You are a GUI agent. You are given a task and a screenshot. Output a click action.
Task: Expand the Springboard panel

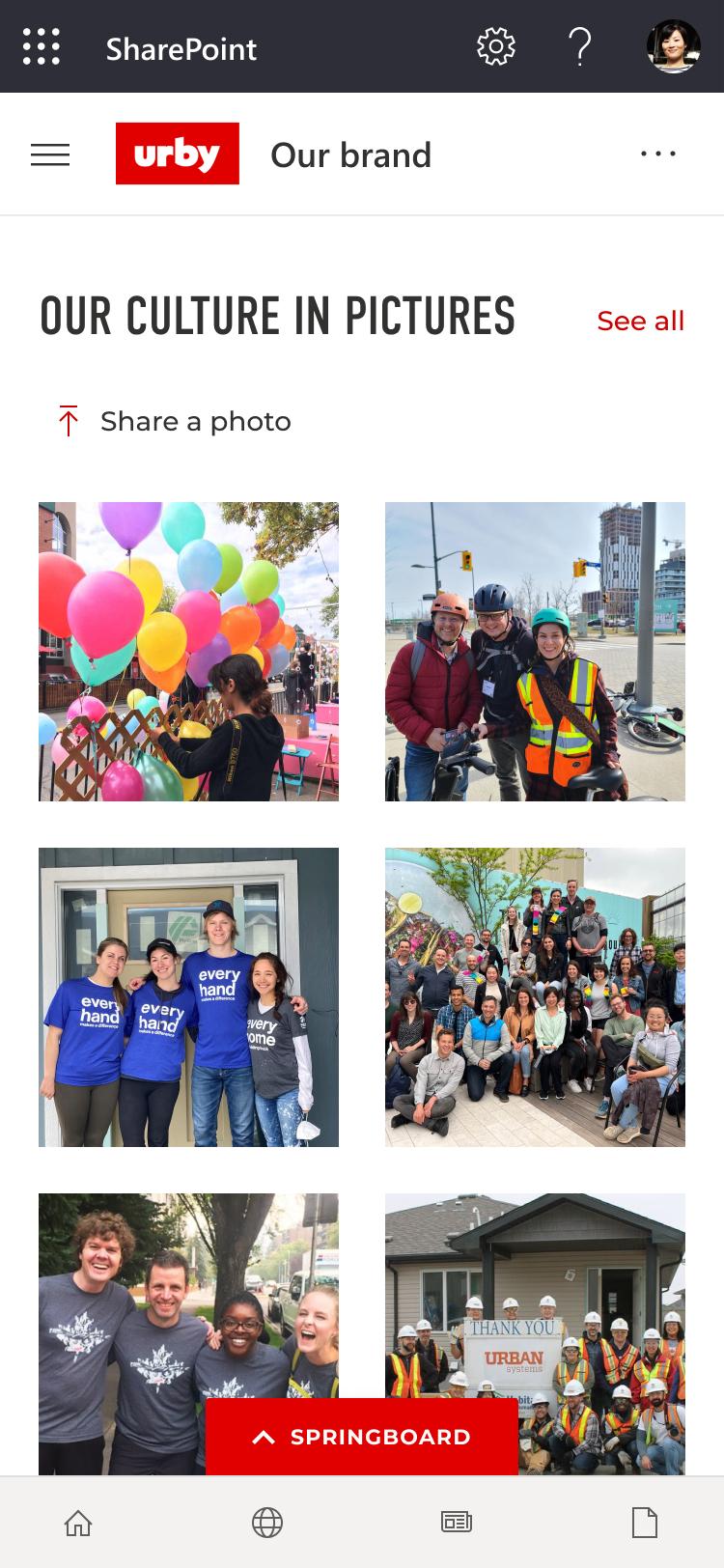(362, 1437)
